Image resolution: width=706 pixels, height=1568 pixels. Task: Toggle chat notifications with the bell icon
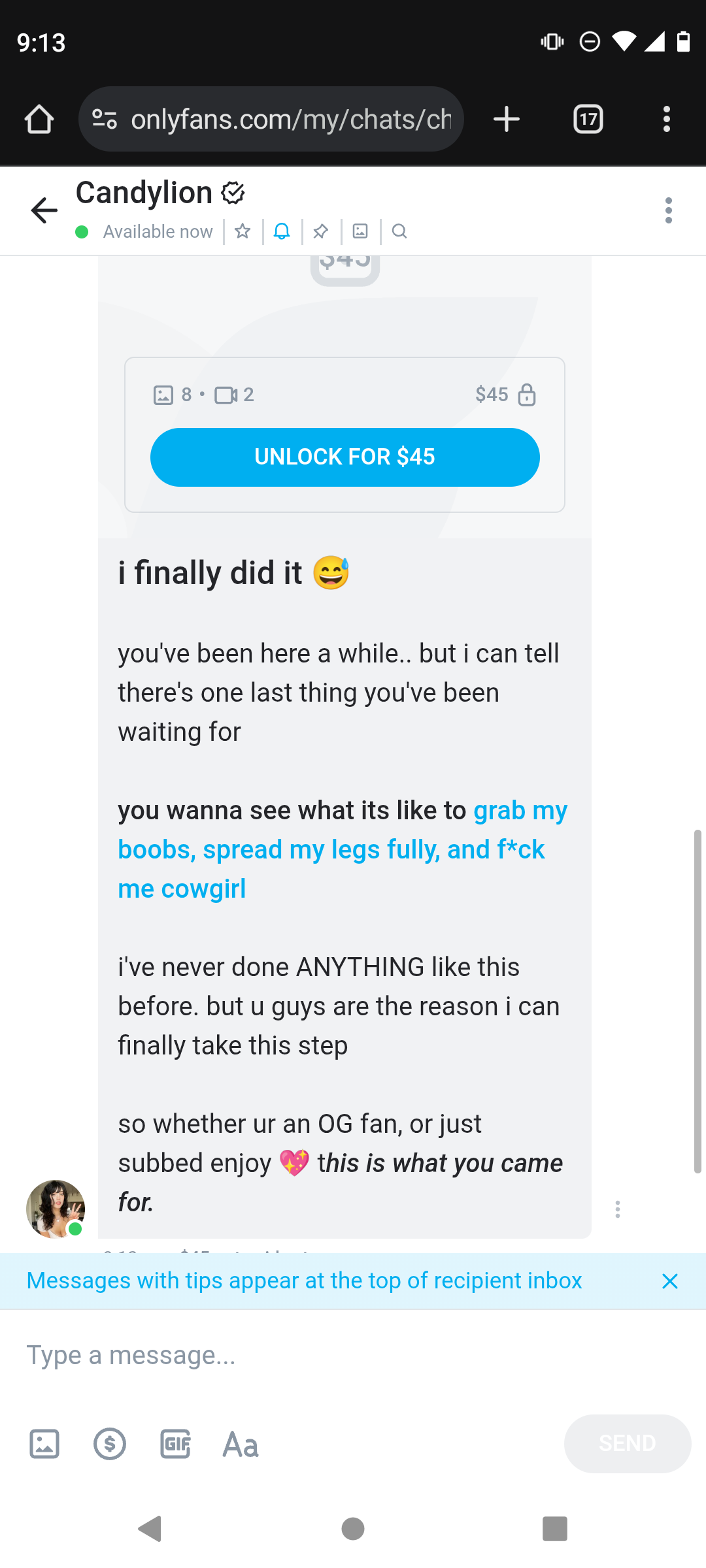point(282,231)
